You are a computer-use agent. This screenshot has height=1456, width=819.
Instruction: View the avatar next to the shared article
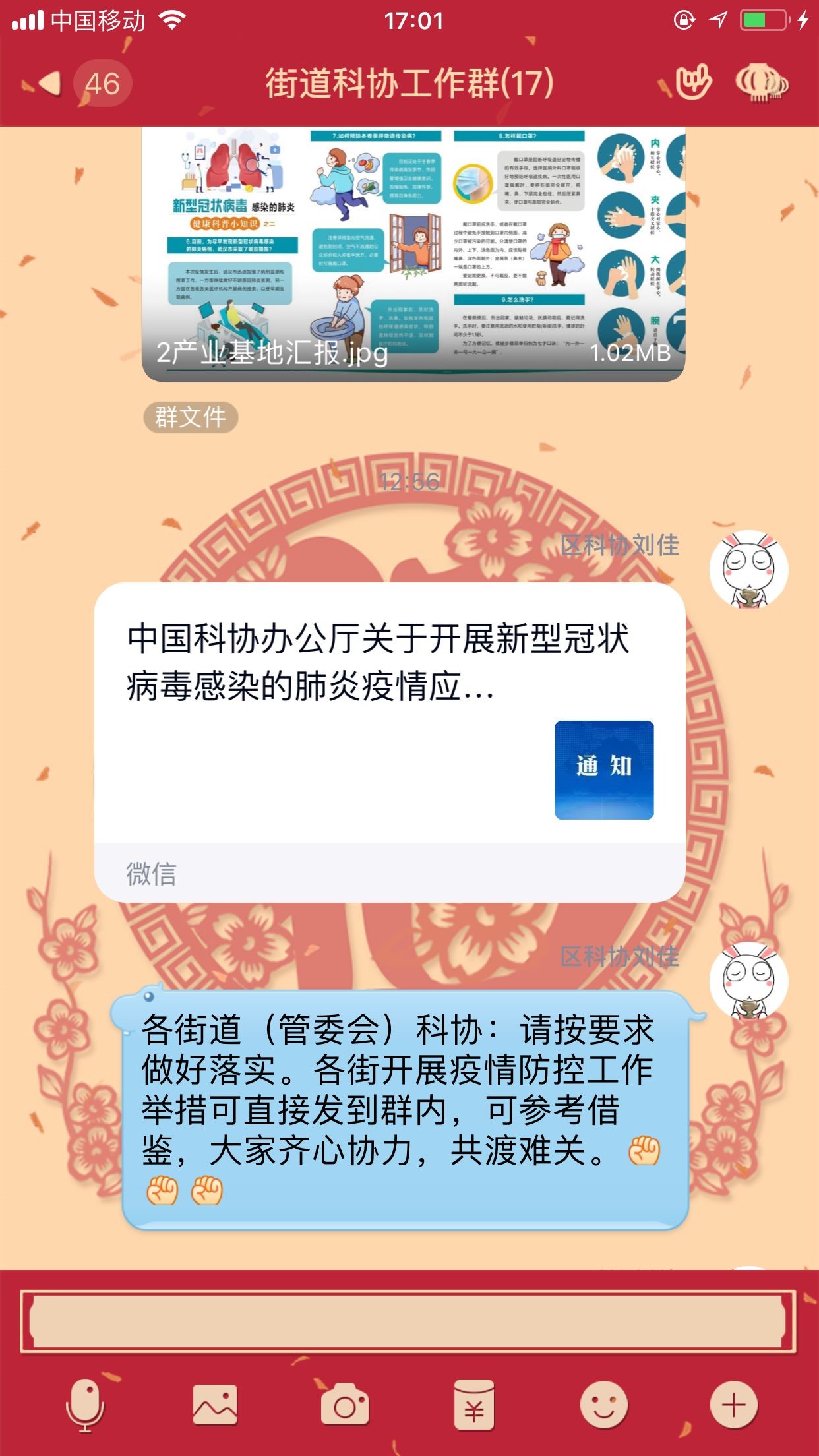click(x=748, y=568)
